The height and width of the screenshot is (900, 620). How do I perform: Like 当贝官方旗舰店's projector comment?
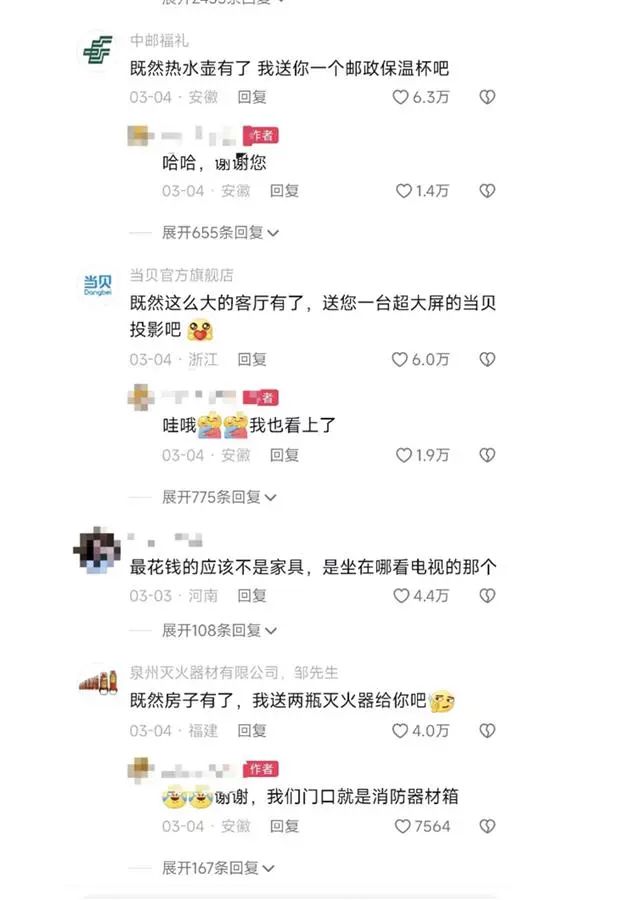[400, 360]
